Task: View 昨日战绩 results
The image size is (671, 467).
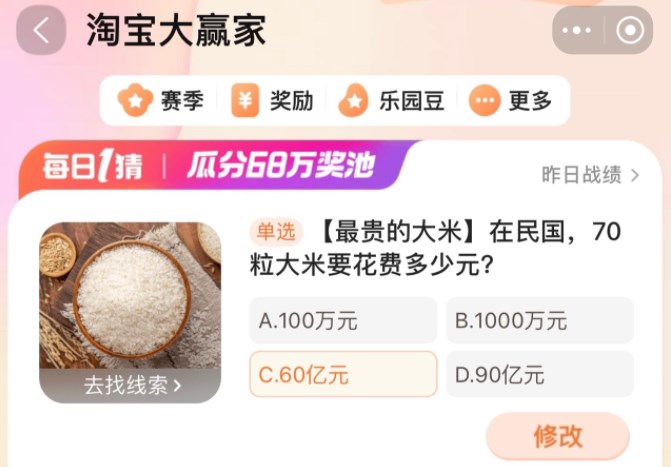Action: click(x=590, y=175)
